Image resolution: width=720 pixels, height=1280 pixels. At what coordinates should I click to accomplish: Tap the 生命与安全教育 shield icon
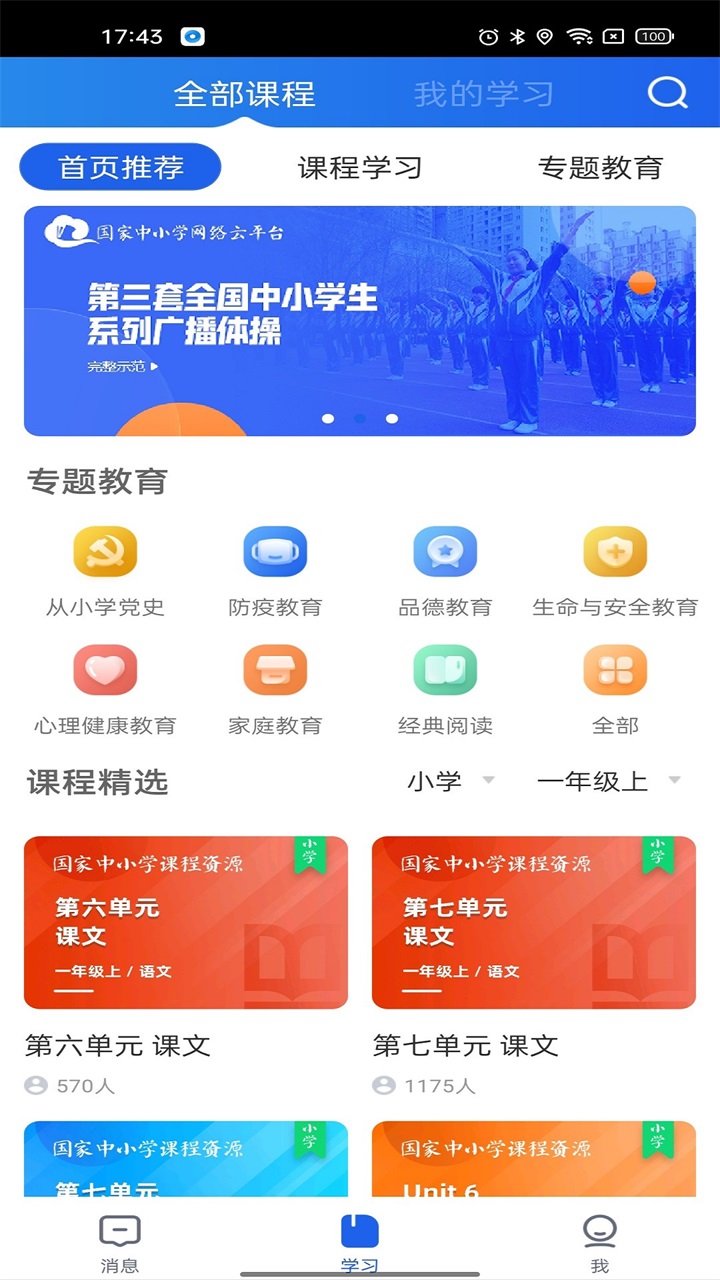[615, 551]
